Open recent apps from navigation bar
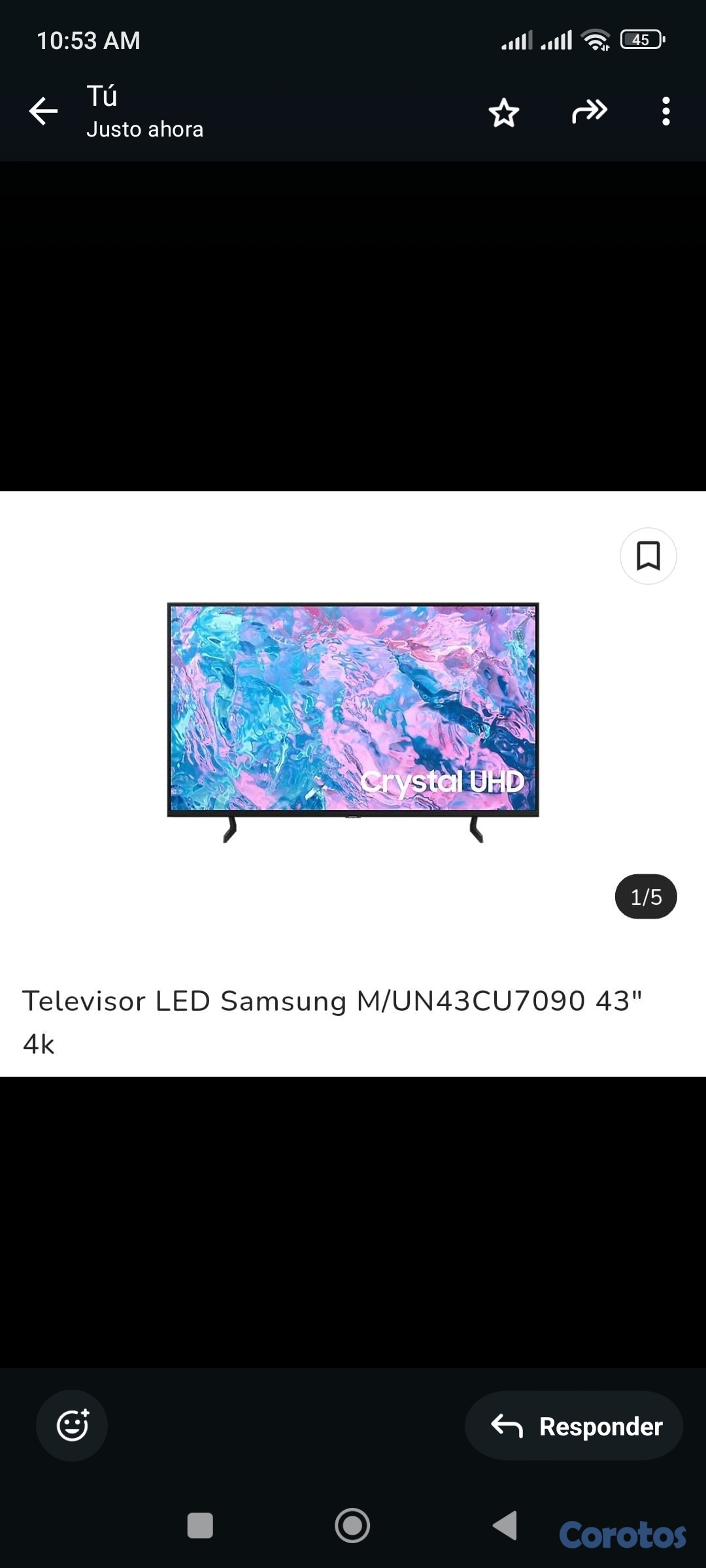Image resolution: width=706 pixels, height=1568 pixels. [x=200, y=1526]
